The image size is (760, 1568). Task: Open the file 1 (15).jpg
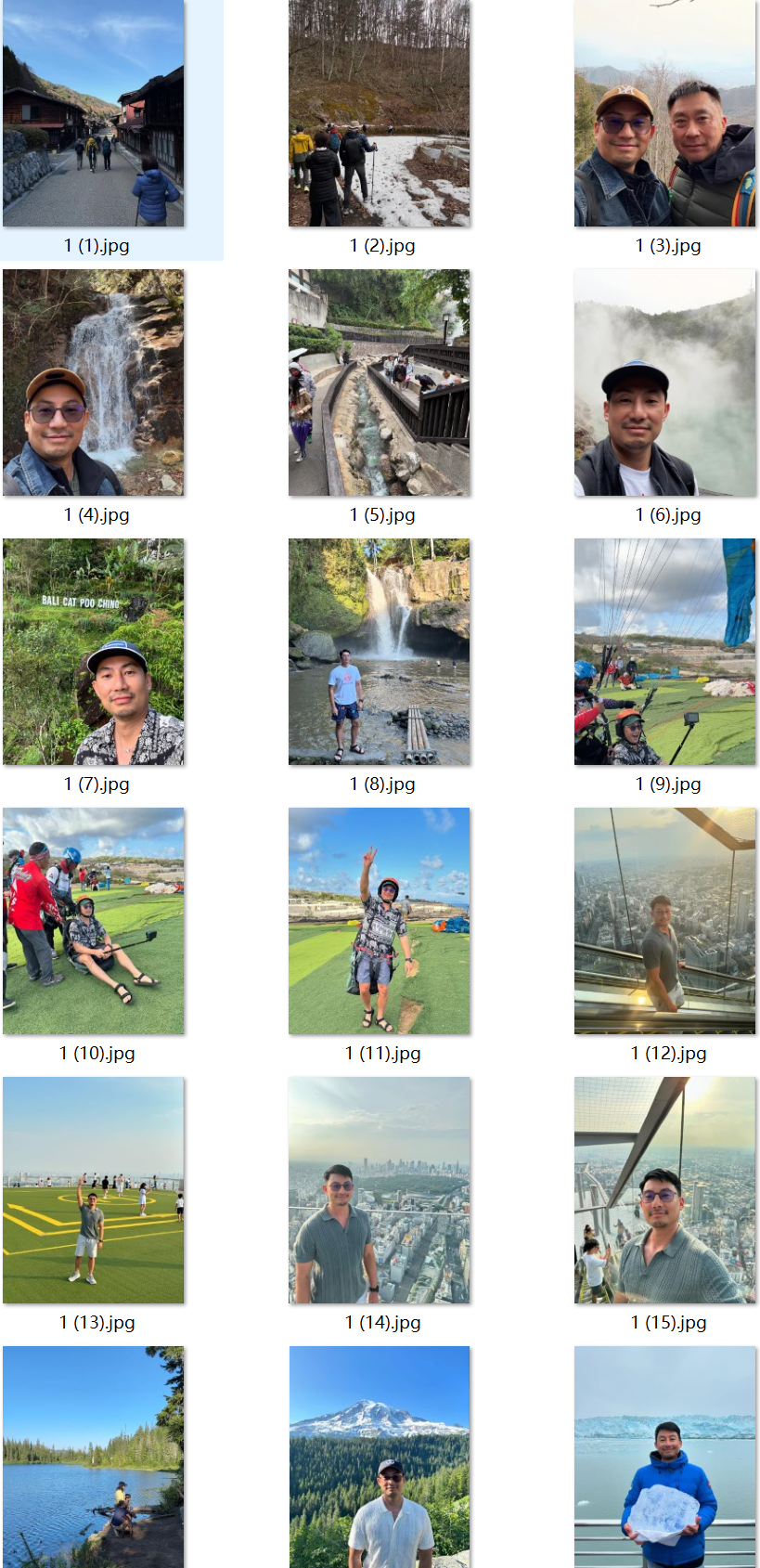click(664, 1190)
